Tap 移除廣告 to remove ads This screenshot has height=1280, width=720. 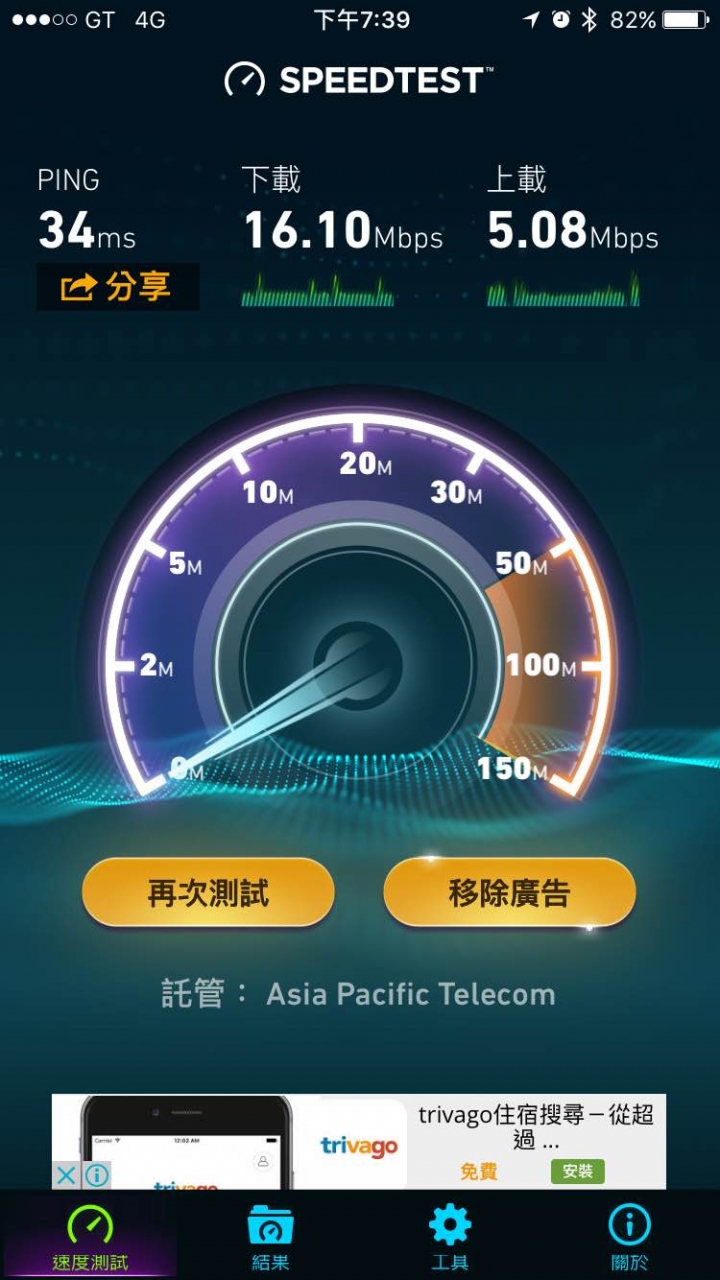(x=509, y=892)
